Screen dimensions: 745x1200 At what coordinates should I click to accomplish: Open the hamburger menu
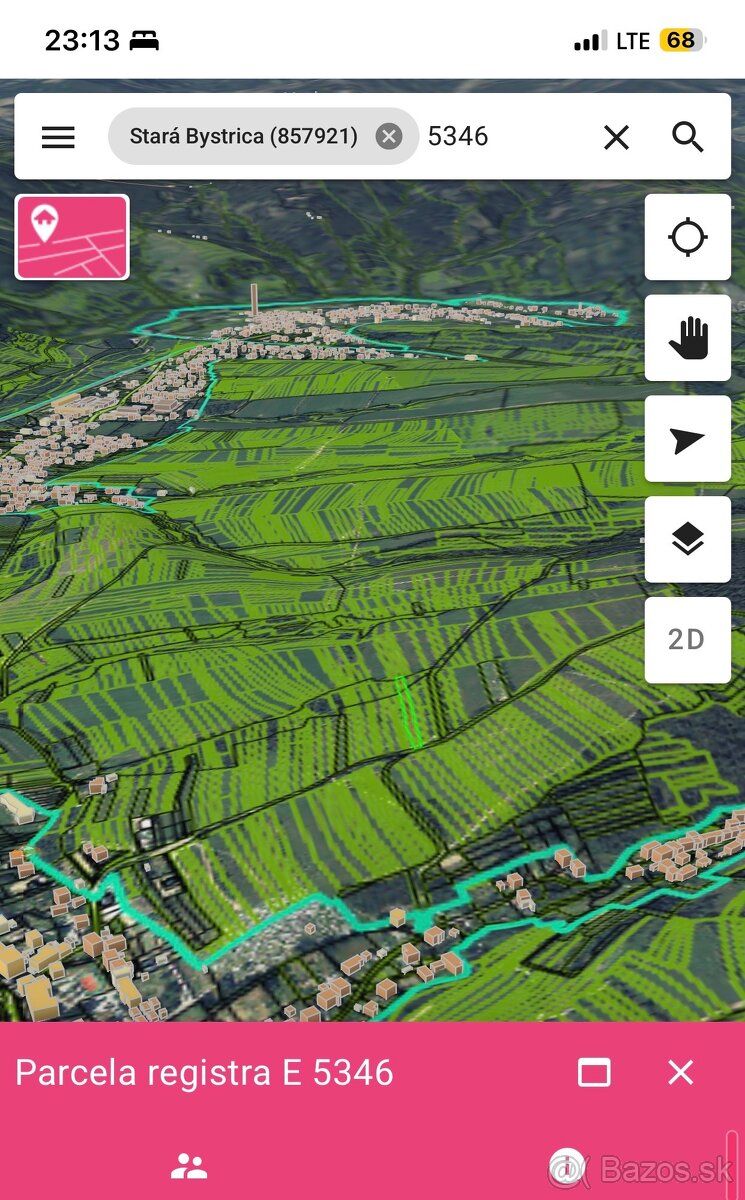[x=58, y=137]
